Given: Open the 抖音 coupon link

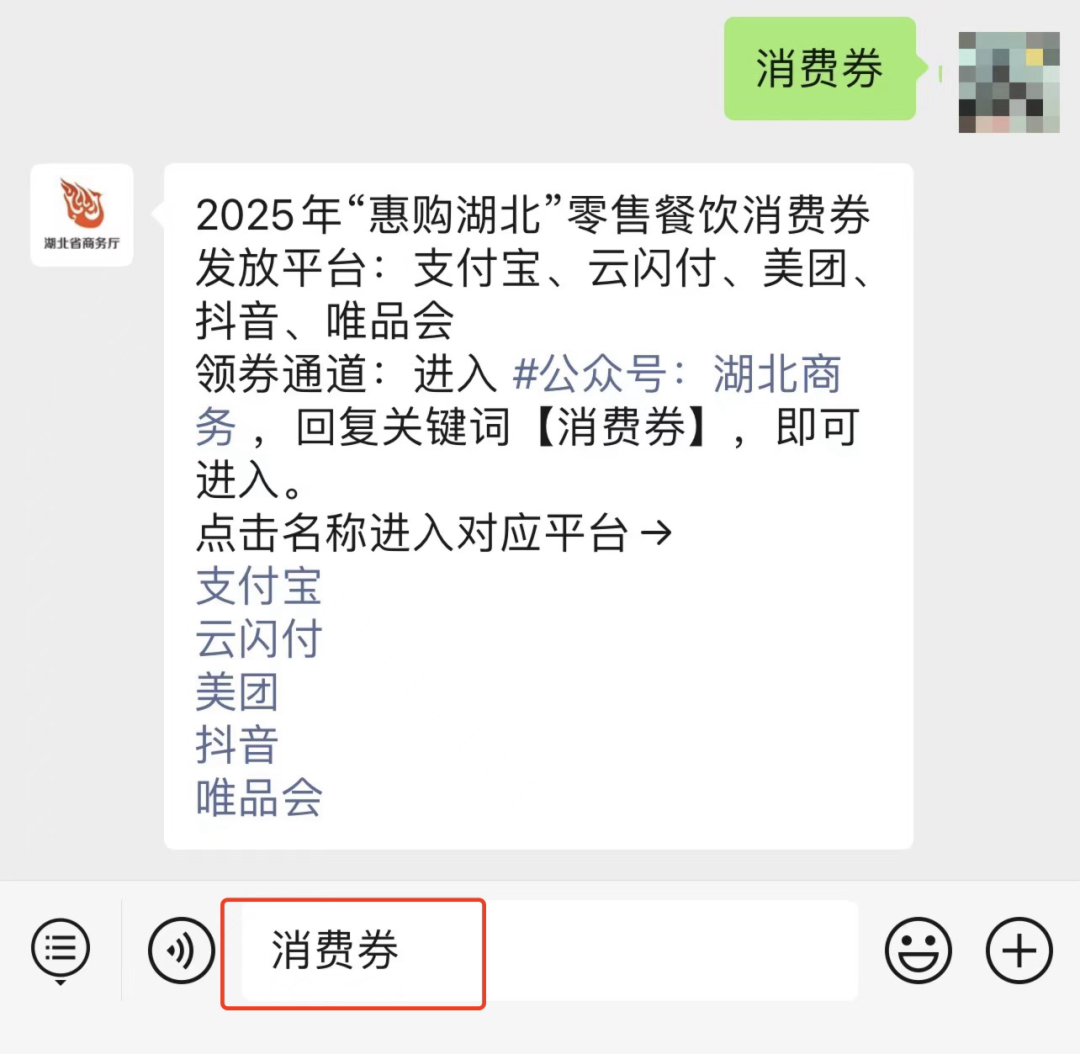Looking at the screenshot, I should pos(236,745).
